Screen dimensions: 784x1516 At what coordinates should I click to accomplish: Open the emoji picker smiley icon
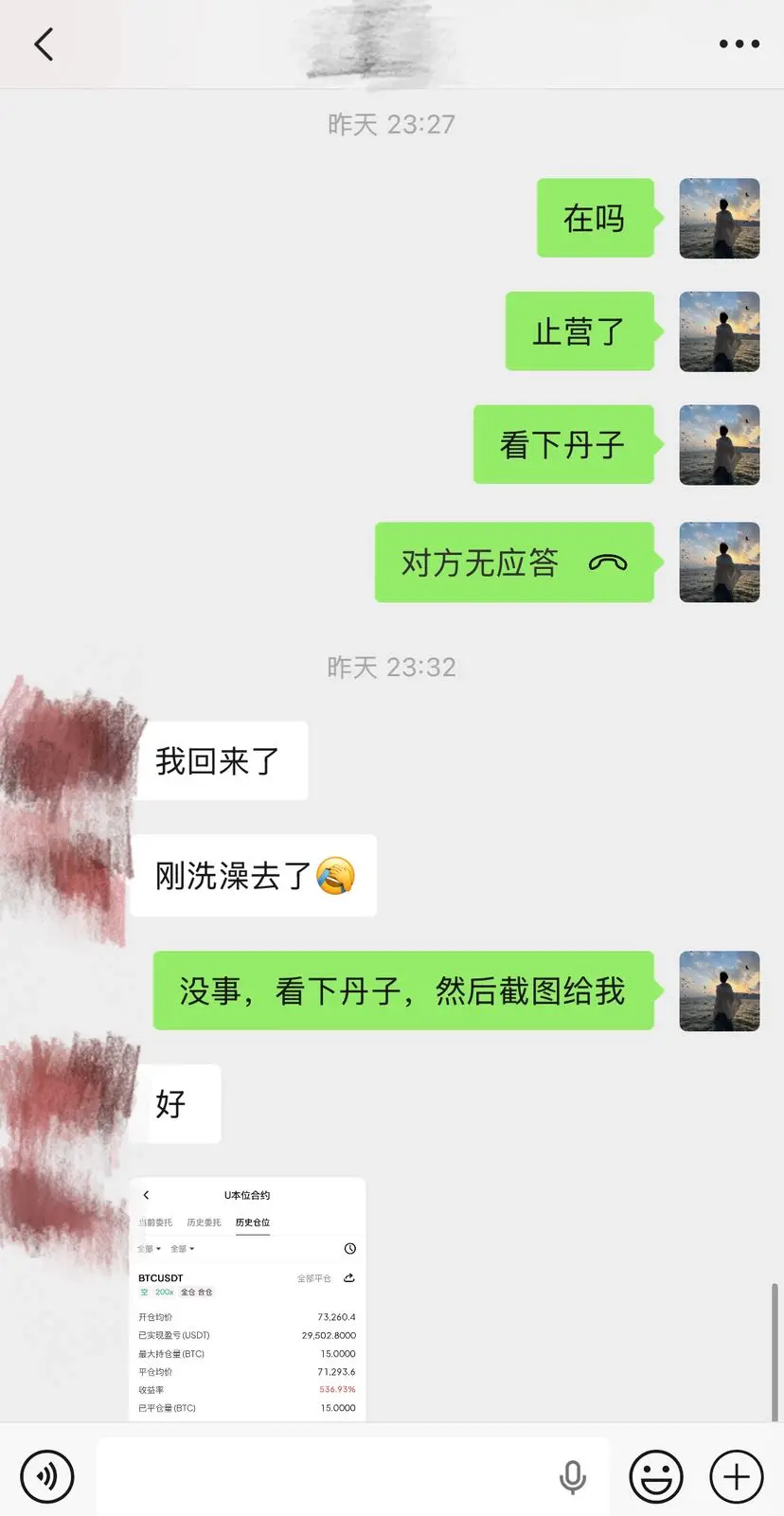(x=656, y=1475)
